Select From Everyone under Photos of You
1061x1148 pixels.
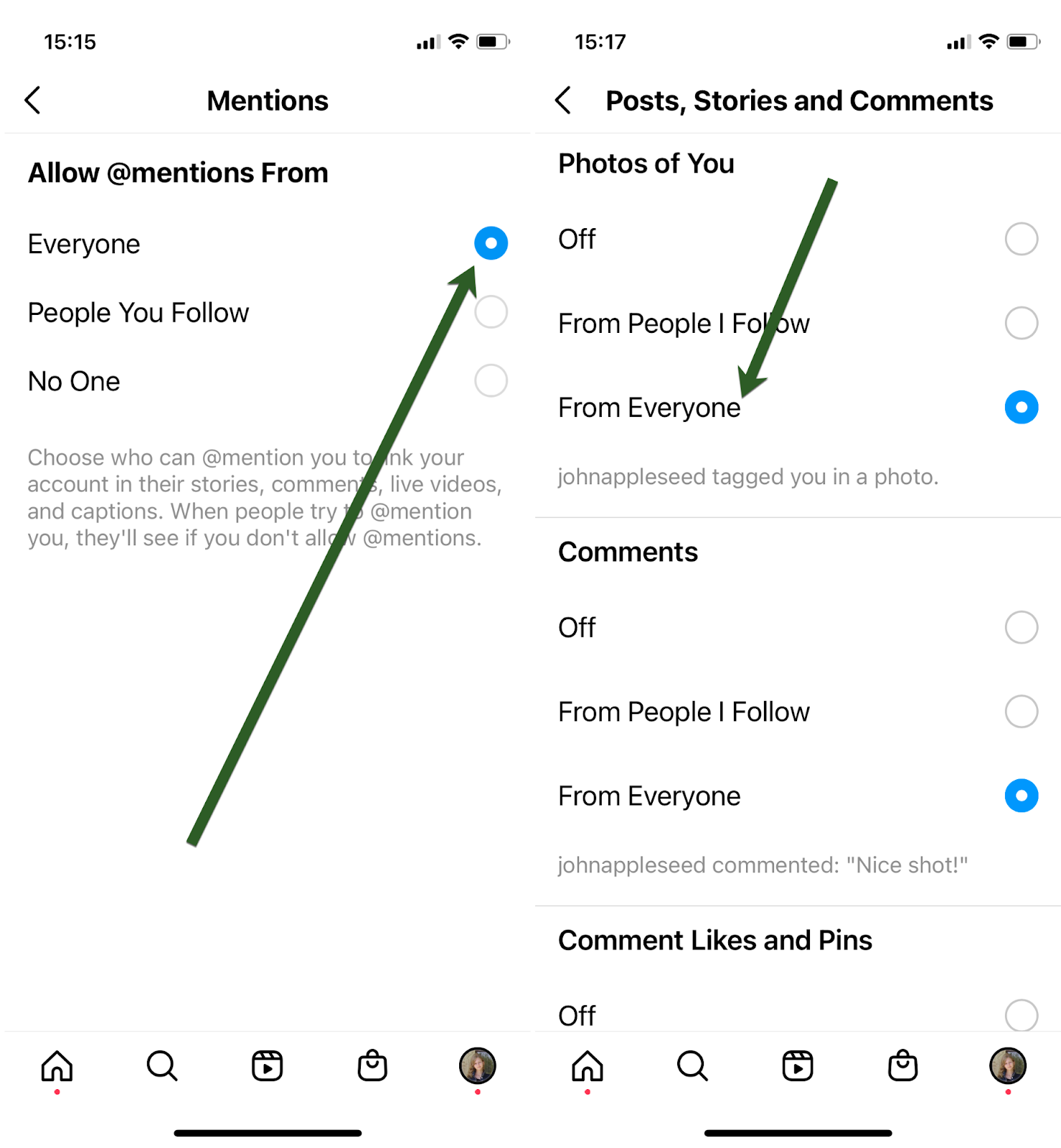tap(1021, 407)
